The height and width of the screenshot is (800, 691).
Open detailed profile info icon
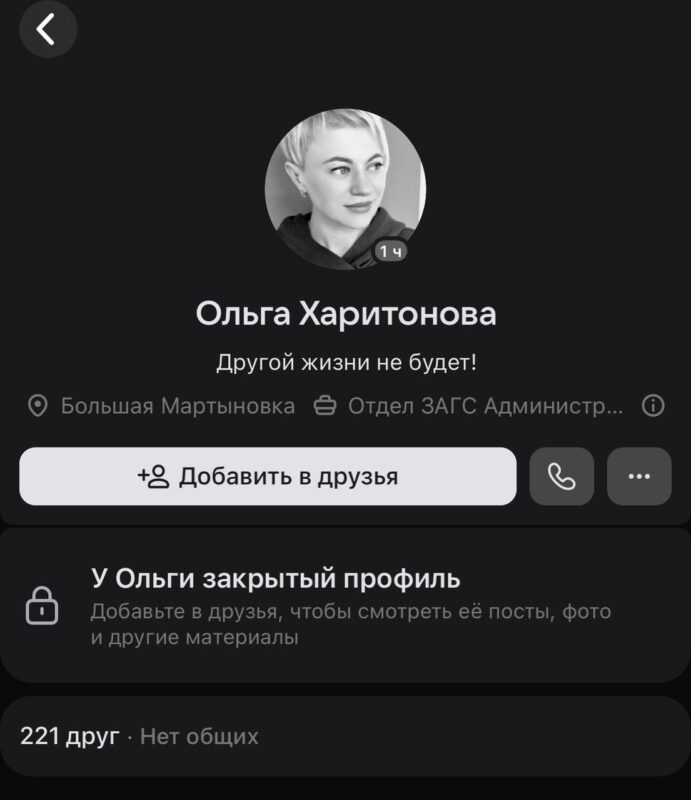click(x=653, y=406)
